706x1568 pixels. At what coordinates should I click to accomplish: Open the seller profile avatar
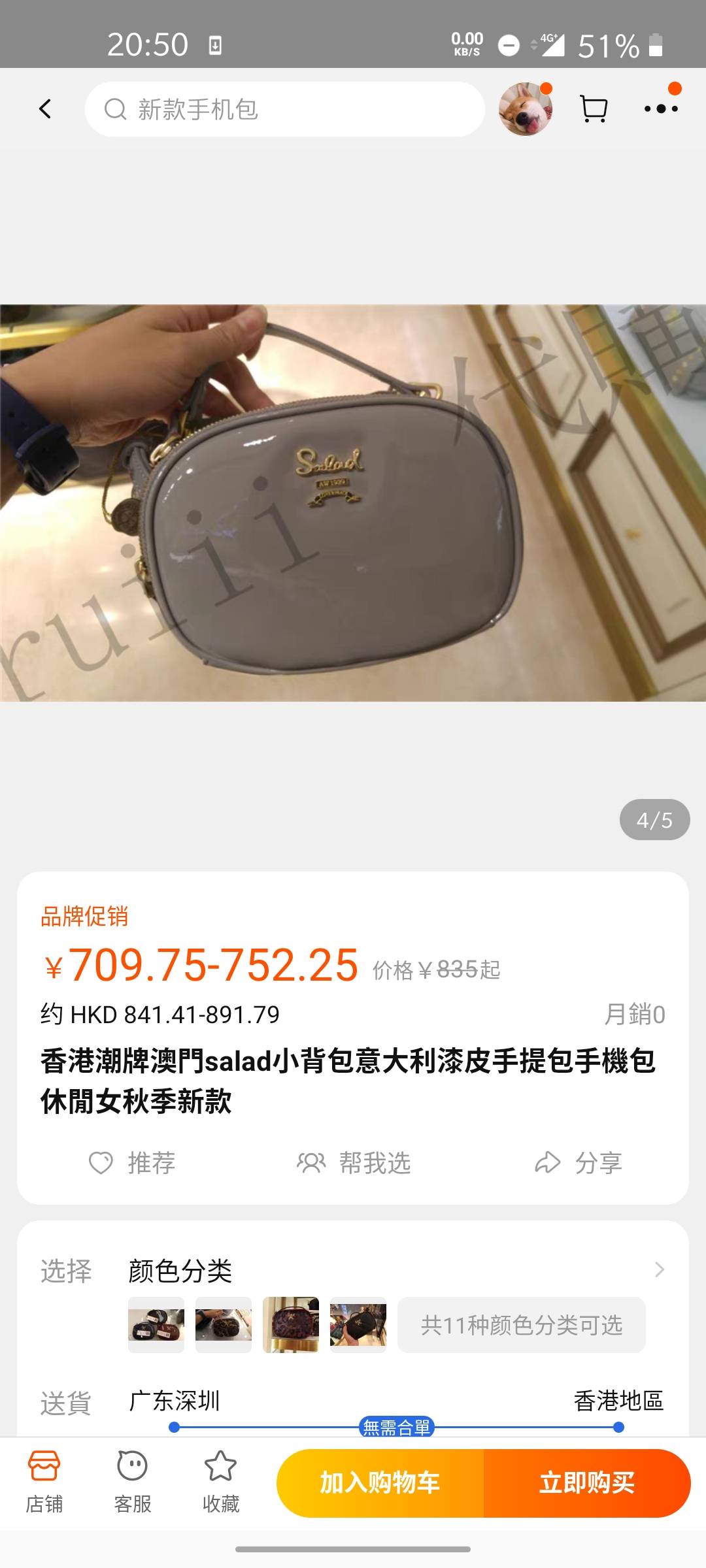(528, 108)
